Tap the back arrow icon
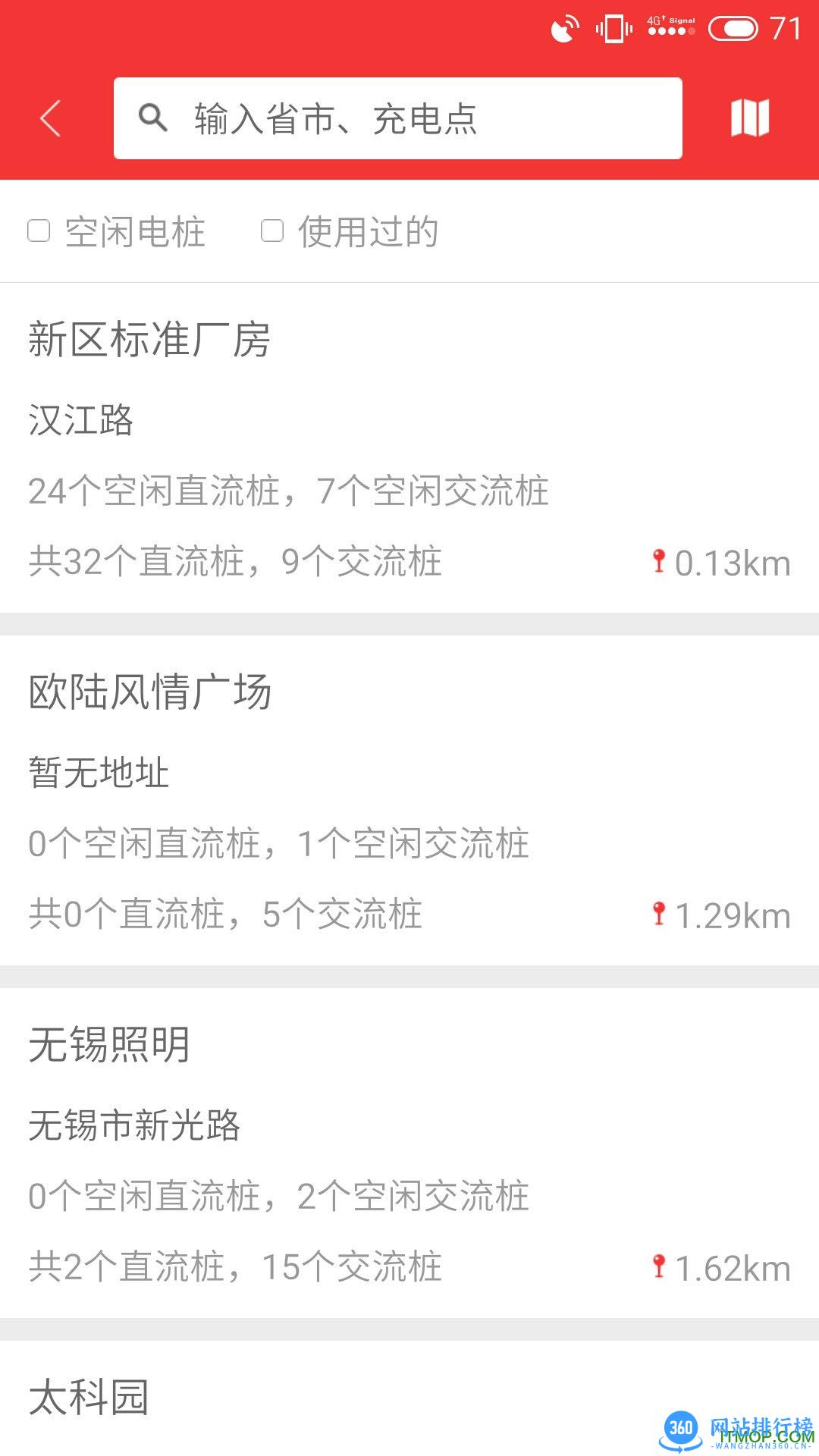The height and width of the screenshot is (1456, 819). (x=50, y=118)
